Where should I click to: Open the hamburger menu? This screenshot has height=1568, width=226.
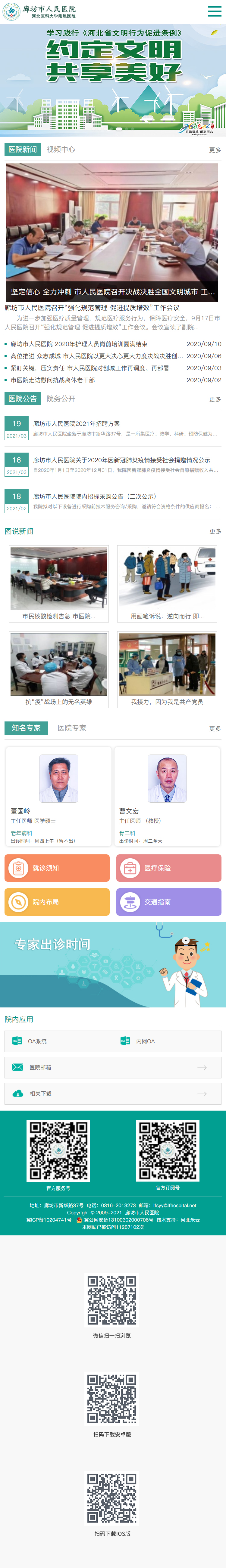coord(214,11)
